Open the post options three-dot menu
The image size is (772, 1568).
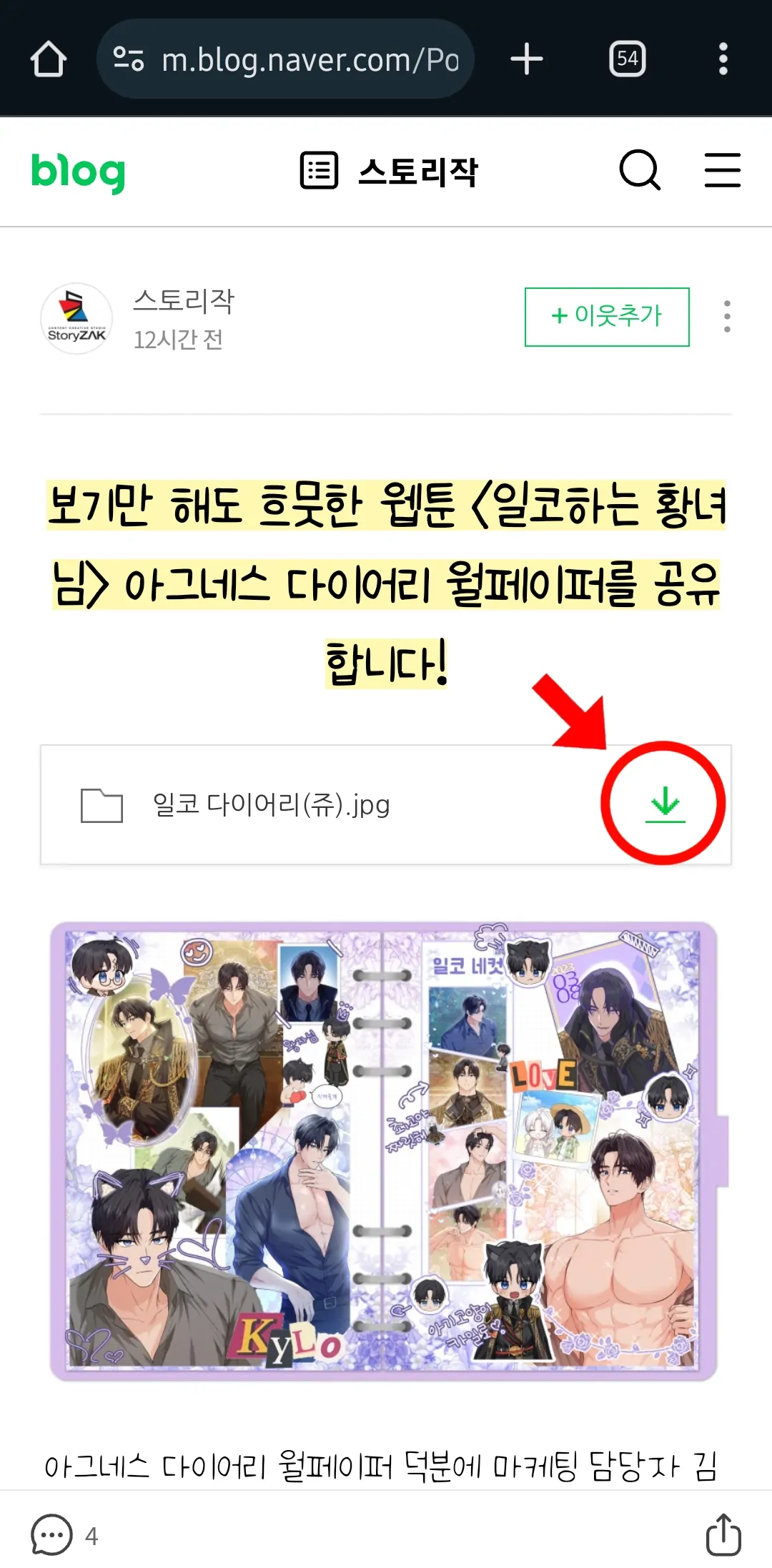point(727,317)
